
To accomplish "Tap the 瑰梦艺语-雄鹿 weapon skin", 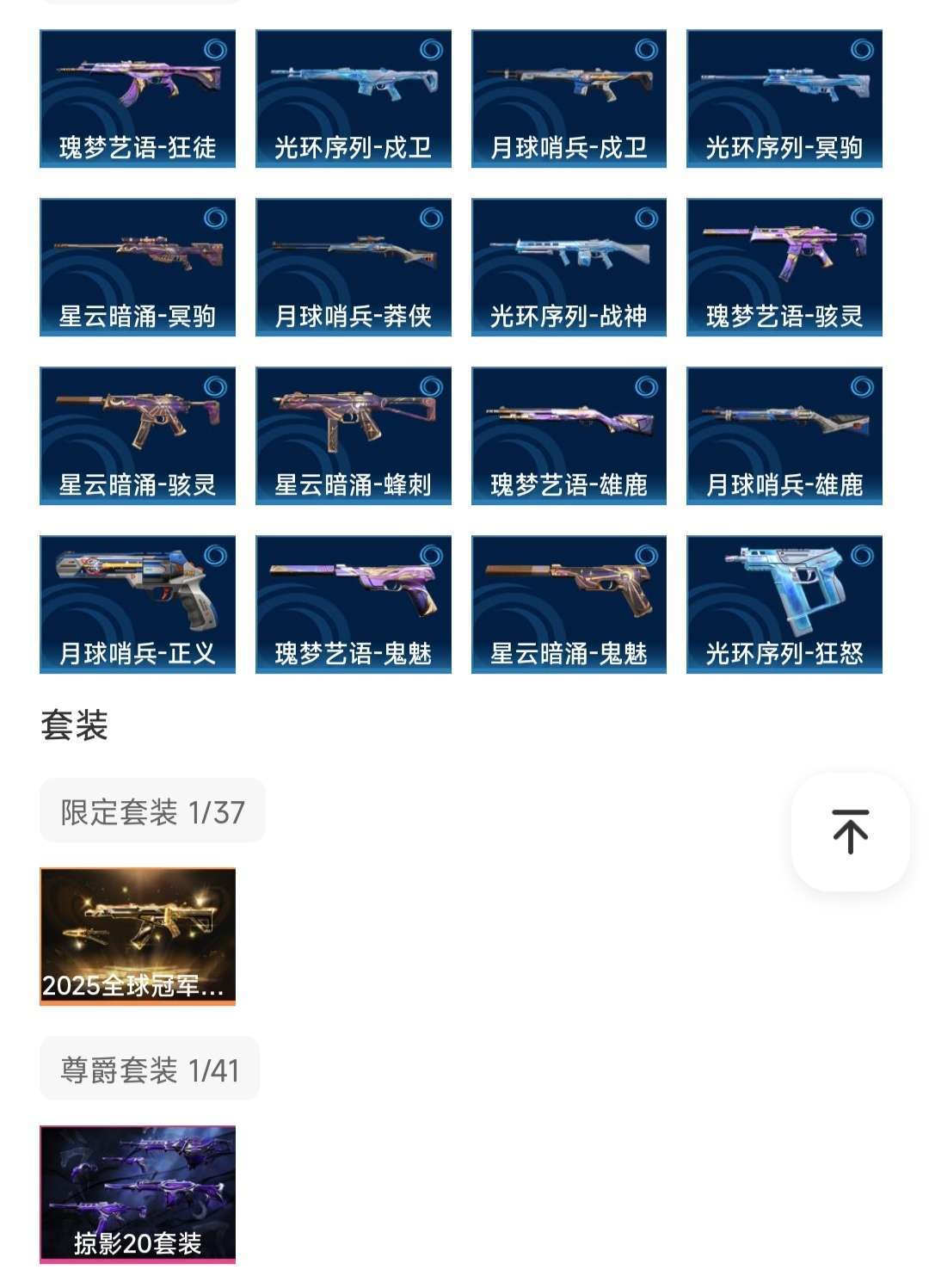I will (x=569, y=435).
